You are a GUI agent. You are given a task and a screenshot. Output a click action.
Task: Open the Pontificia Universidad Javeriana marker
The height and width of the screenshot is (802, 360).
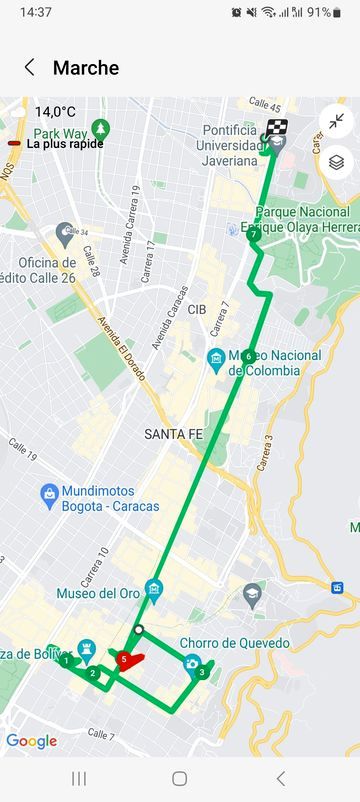click(x=277, y=146)
